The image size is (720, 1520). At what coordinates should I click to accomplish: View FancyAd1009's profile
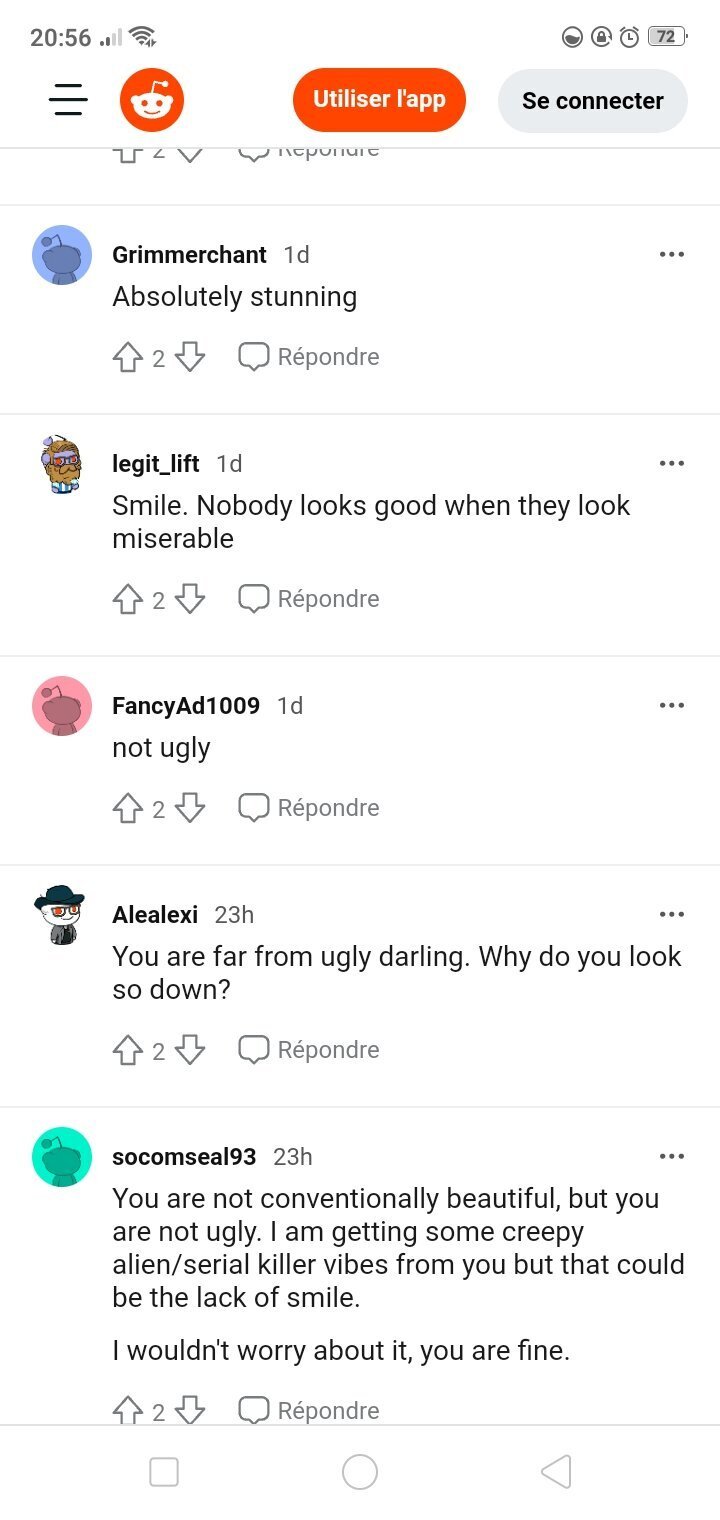tap(186, 706)
